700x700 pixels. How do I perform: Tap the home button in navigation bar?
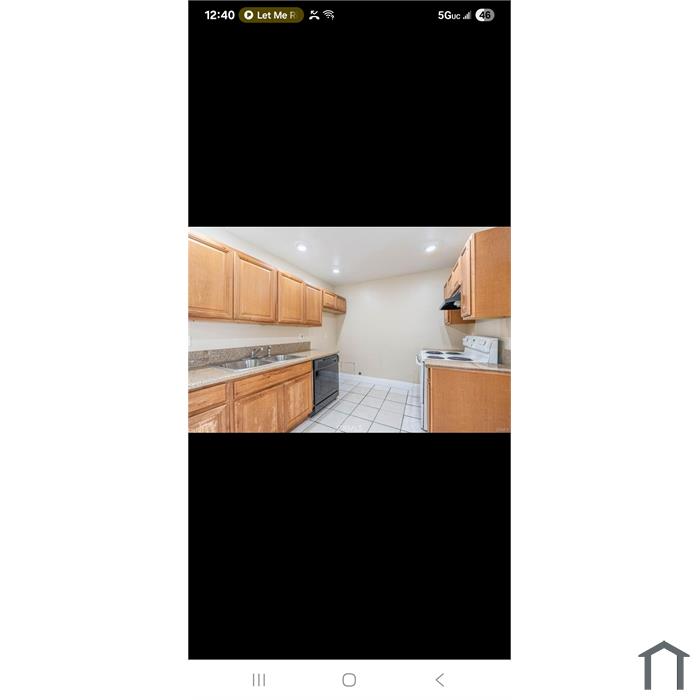pyautogui.click(x=349, y=680)
